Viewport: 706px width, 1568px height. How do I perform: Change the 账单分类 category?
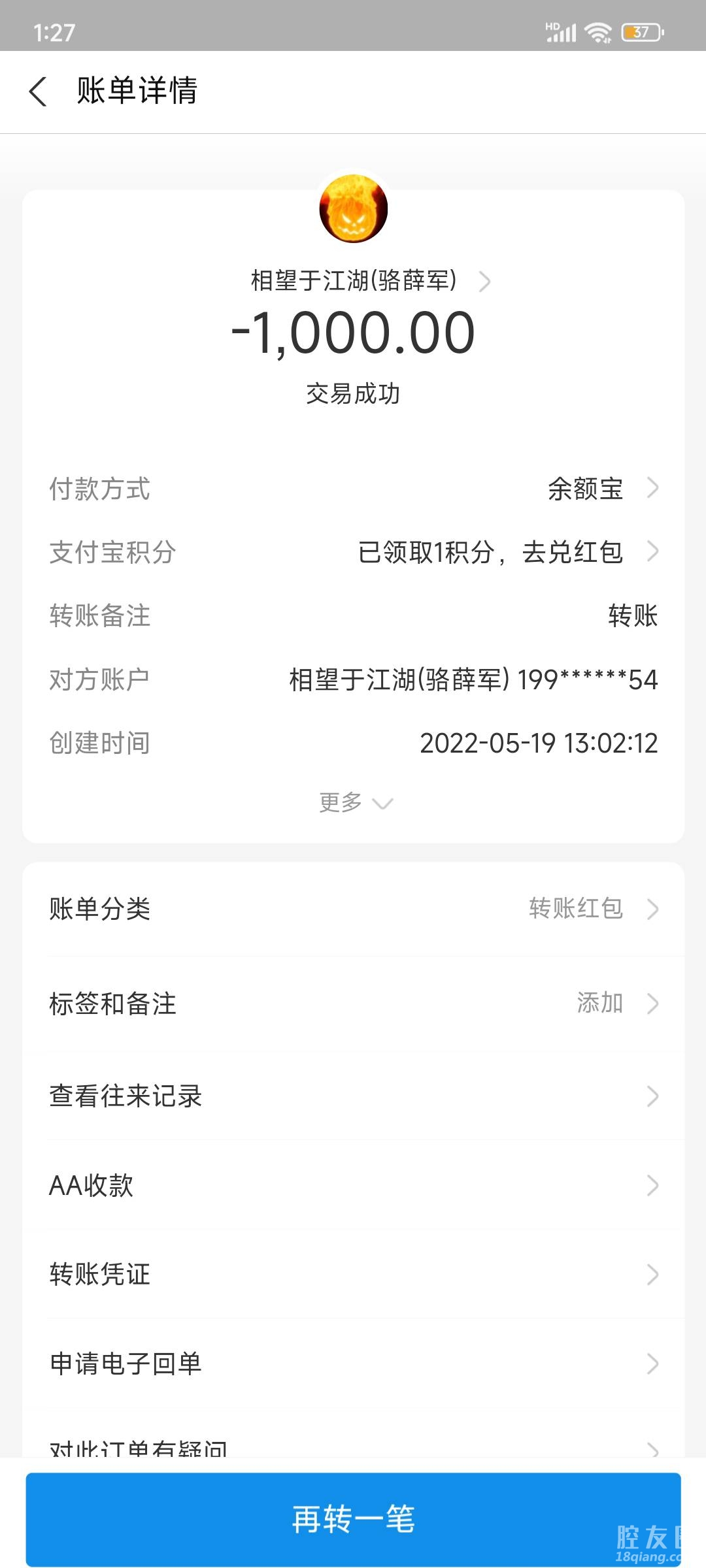point(353,909)
